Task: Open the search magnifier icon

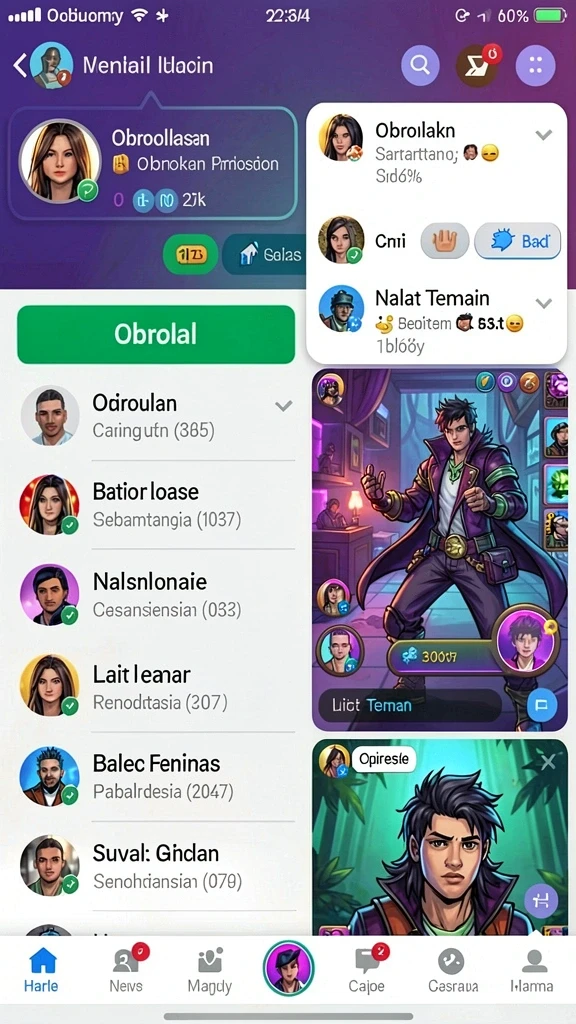Action: [x=420, y=65]
